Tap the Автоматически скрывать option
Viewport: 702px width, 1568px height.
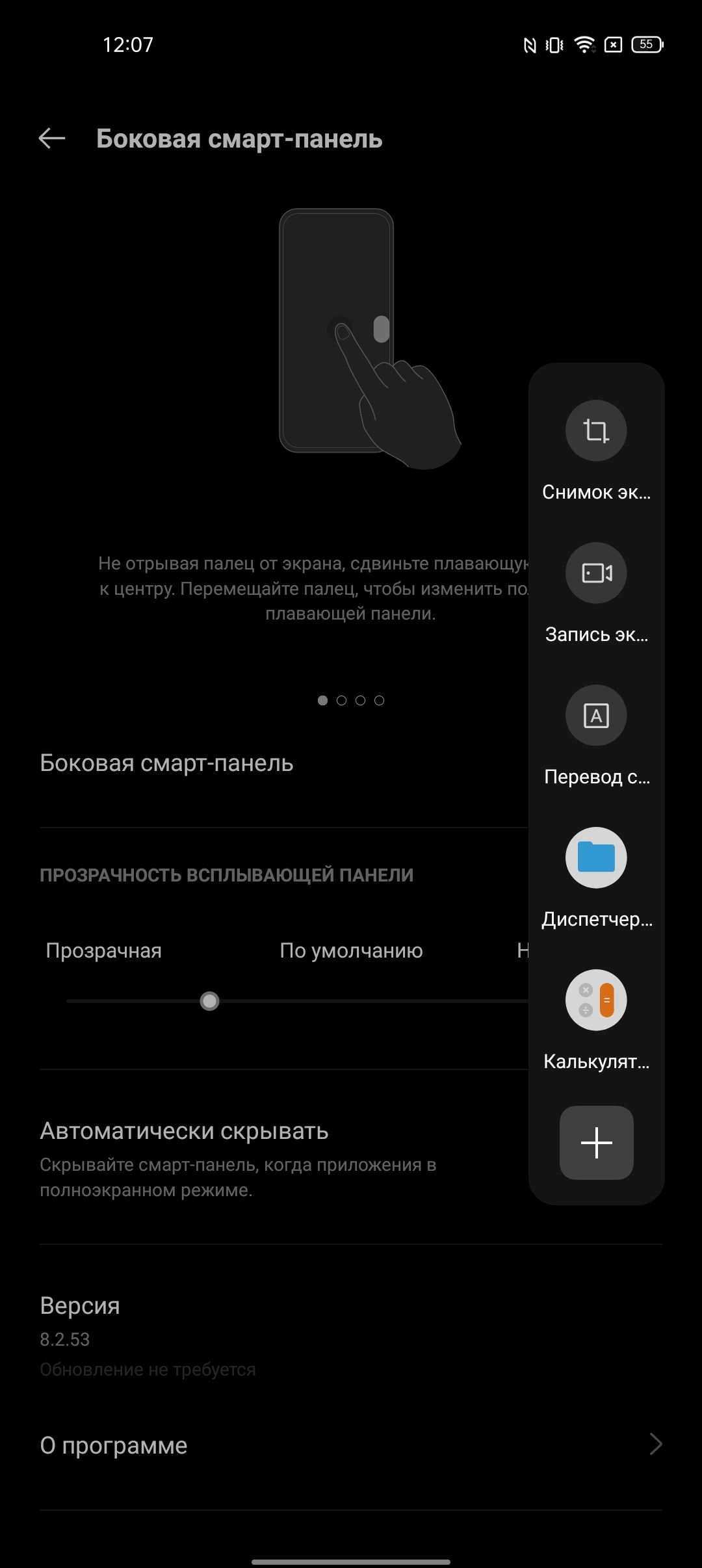pos(260,1157)
